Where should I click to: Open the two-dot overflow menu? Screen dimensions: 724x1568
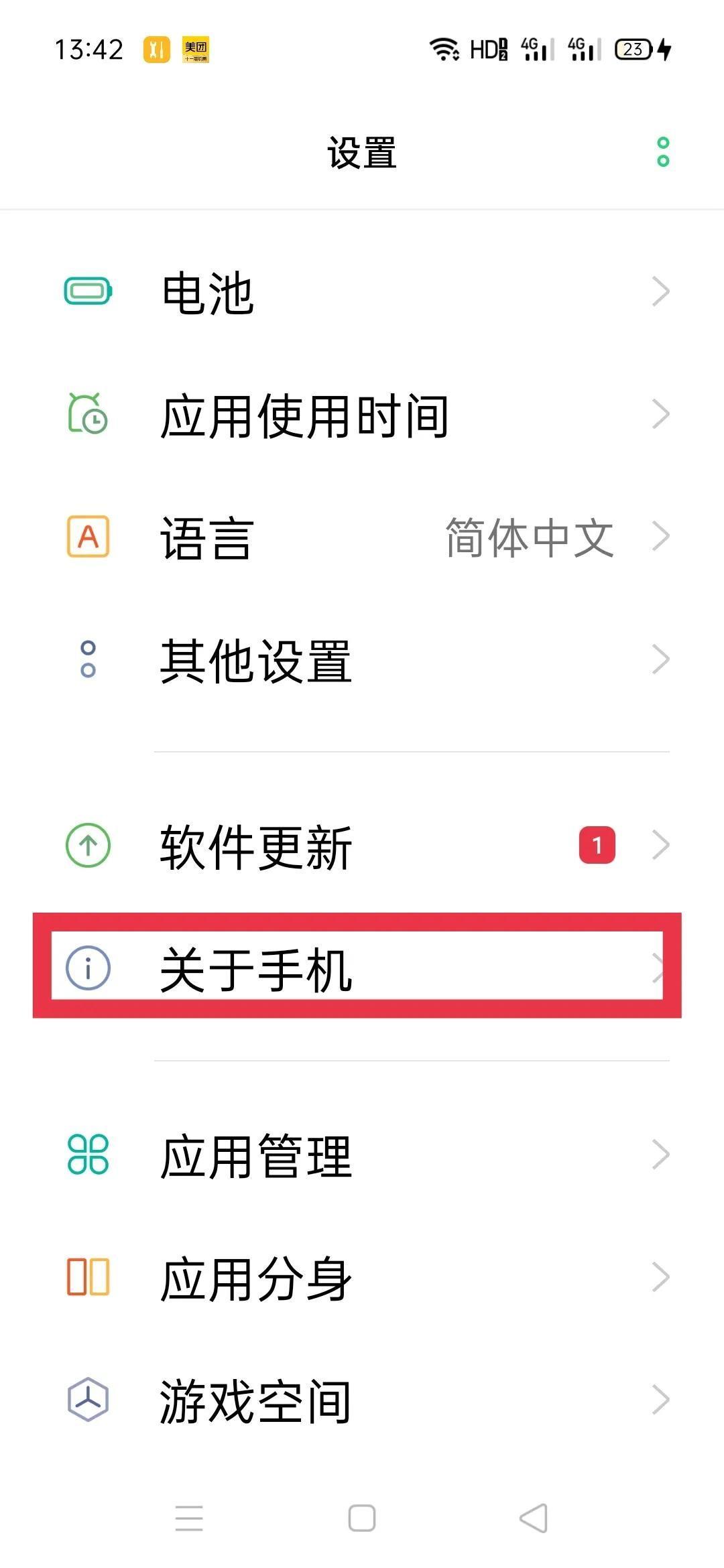point(662,152)
